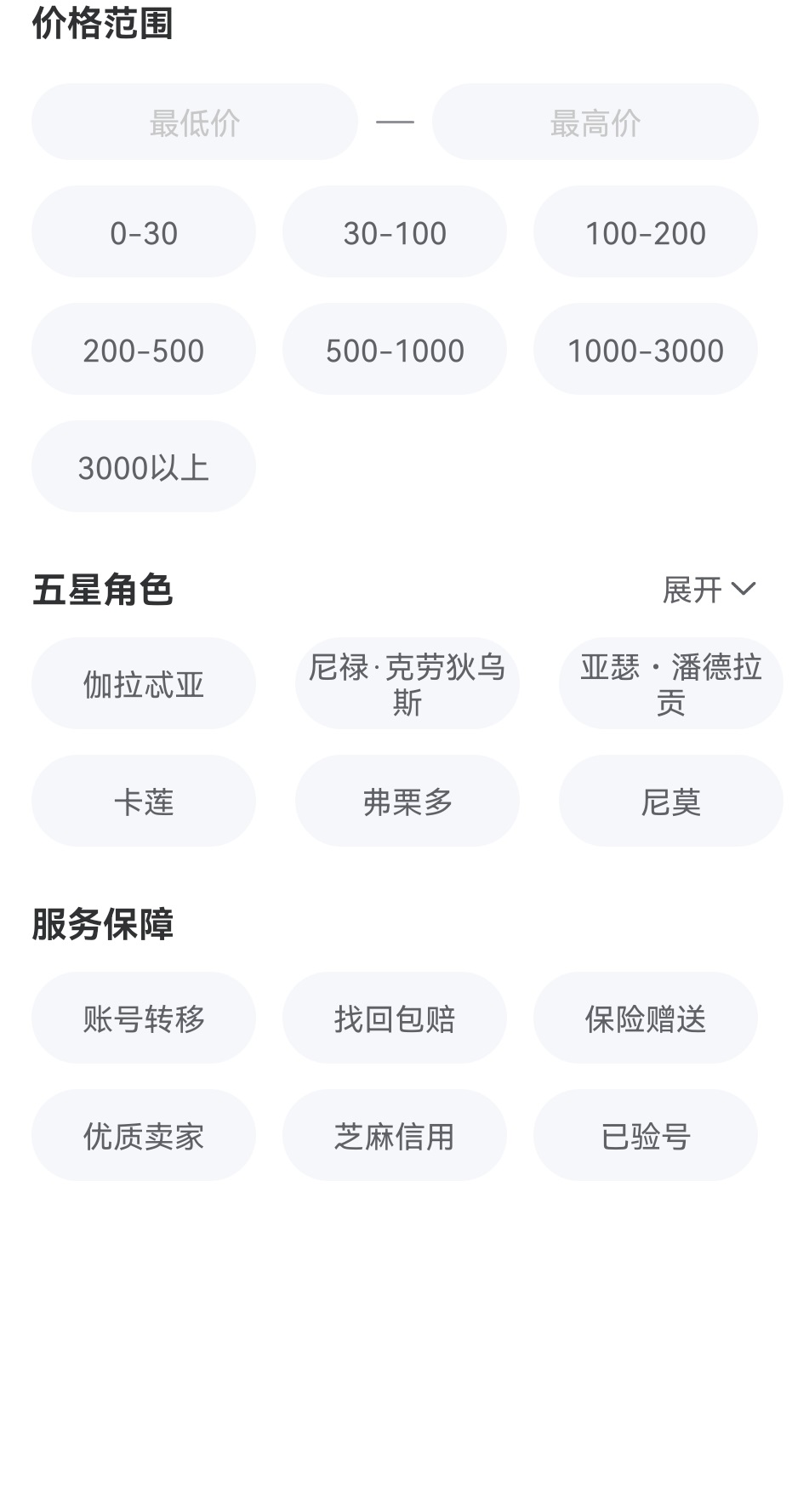
Task: Select the 卡莲 character filter
Action: [144, 801]
